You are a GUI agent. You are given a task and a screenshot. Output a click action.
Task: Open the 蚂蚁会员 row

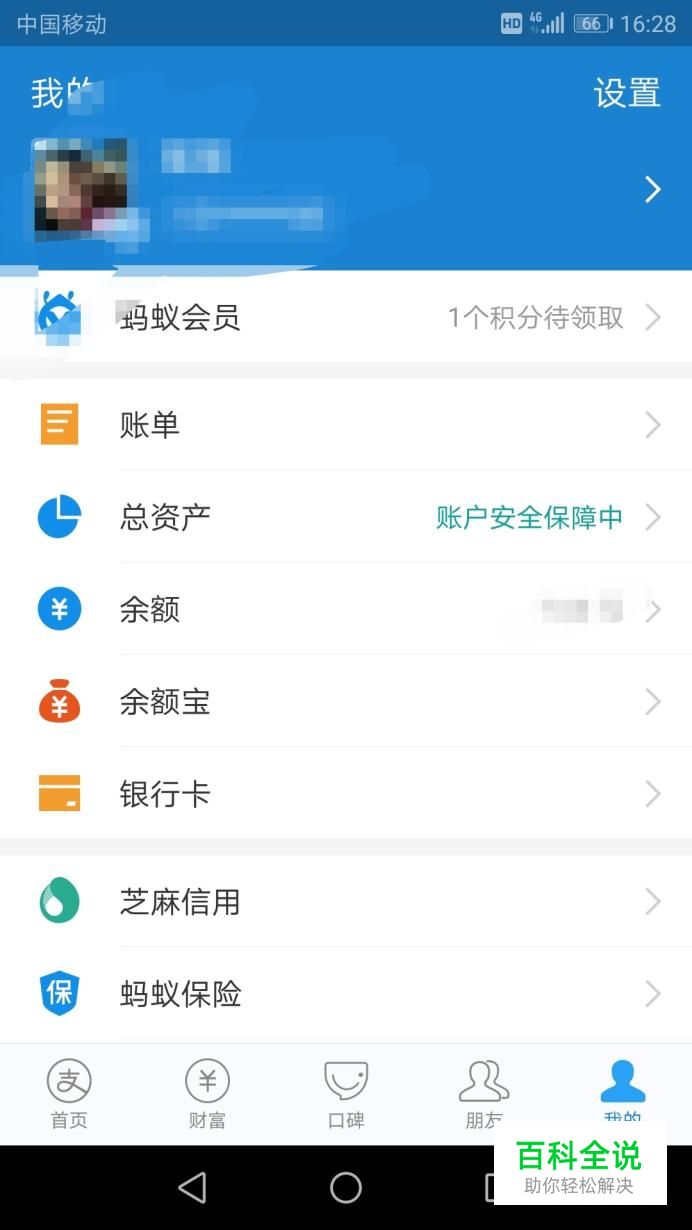tap(345, 318)
